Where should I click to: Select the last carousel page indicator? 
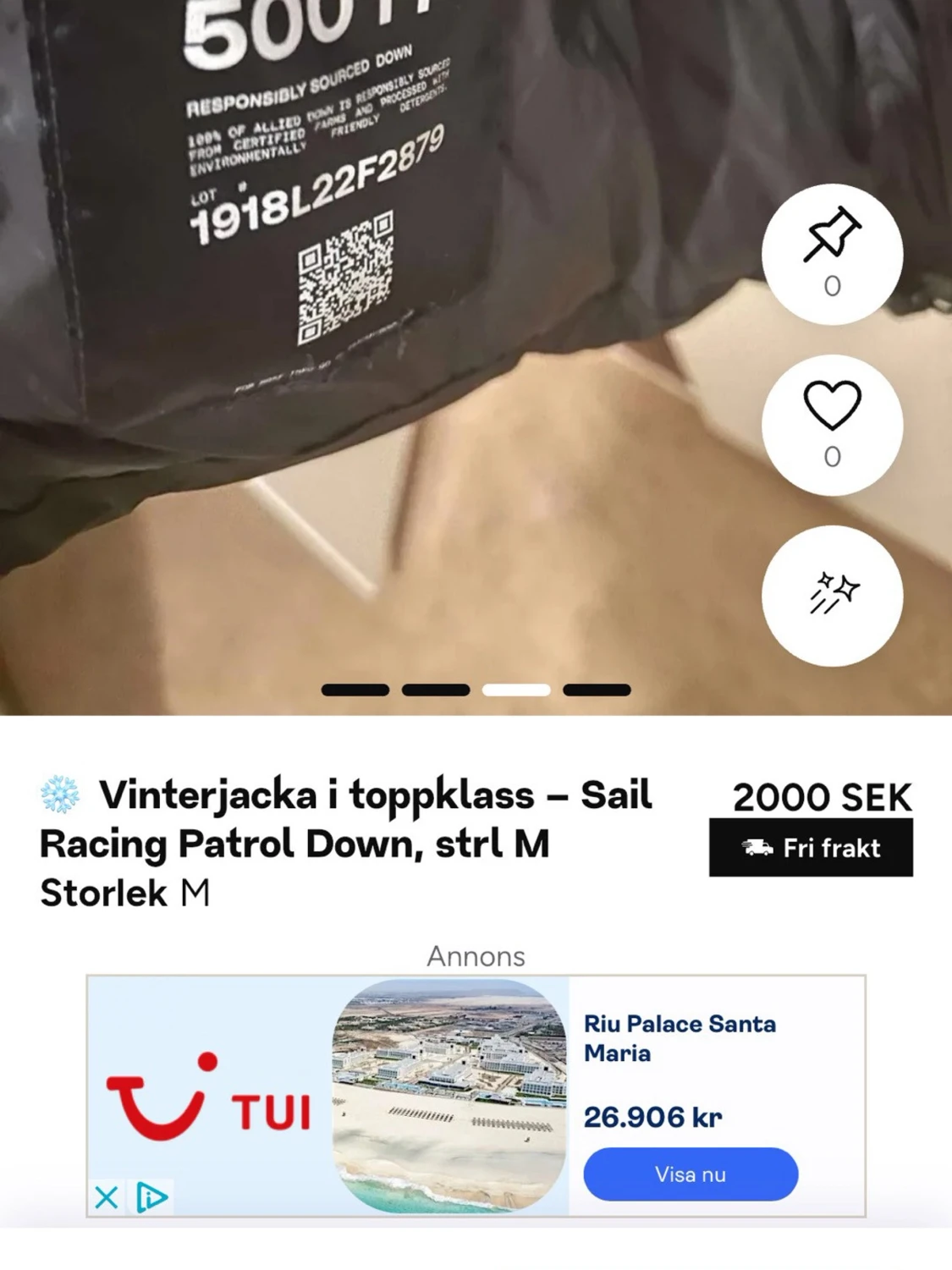point(595,689)
